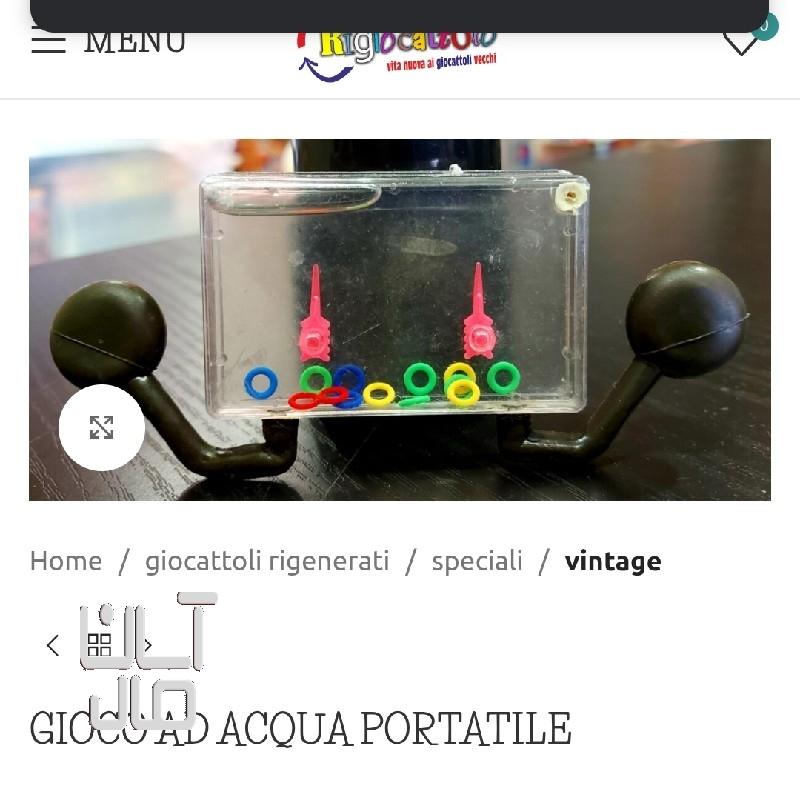This screenshot has height=800, width=800.
Task: Expand product image to fullscreen
Action: point(101,428)
